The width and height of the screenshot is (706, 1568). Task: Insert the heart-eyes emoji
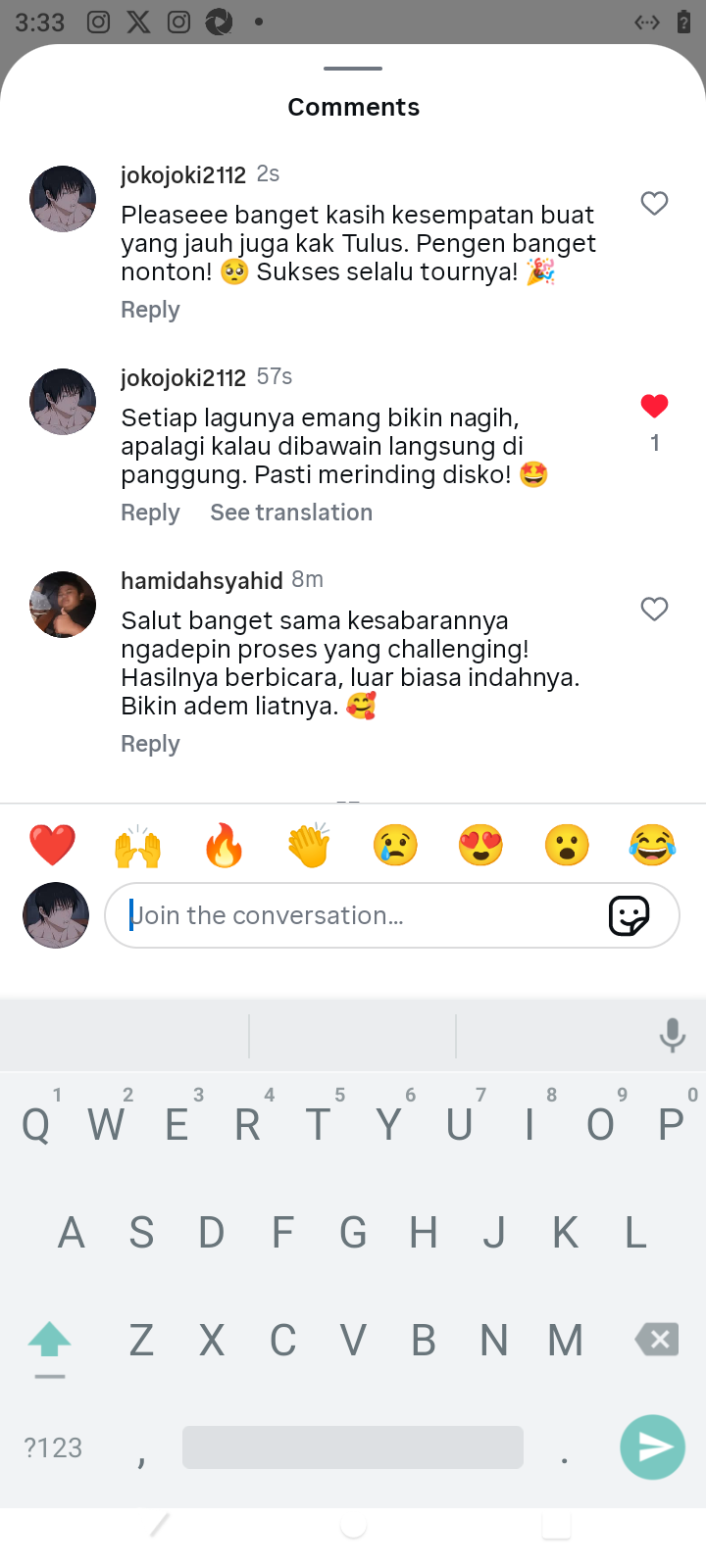coord(480,845)
